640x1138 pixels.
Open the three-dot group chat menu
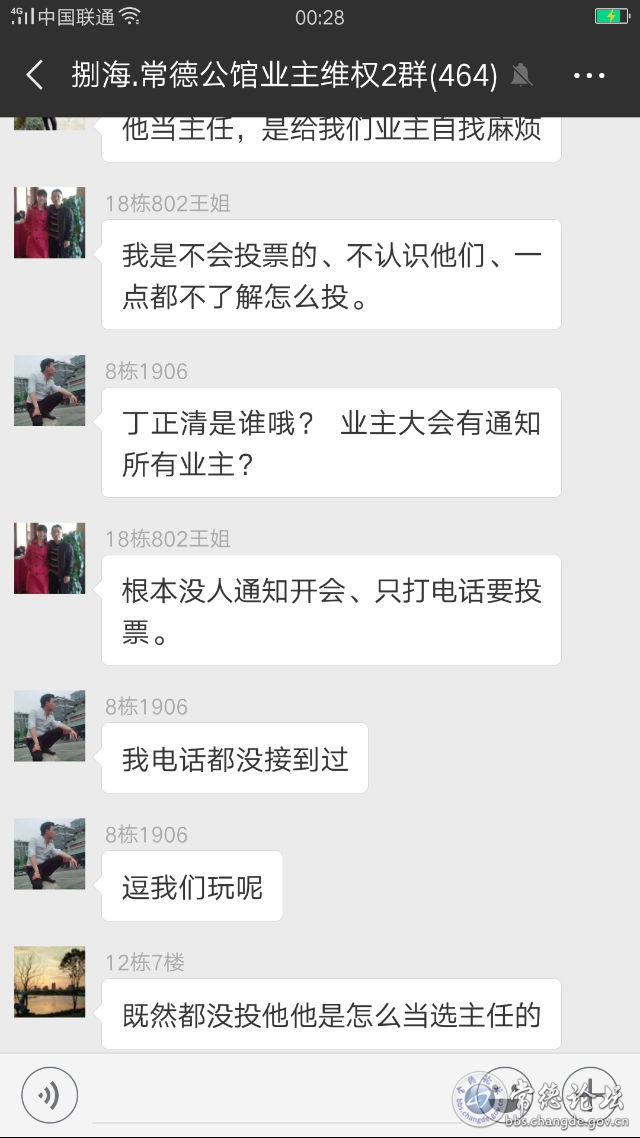588,75
